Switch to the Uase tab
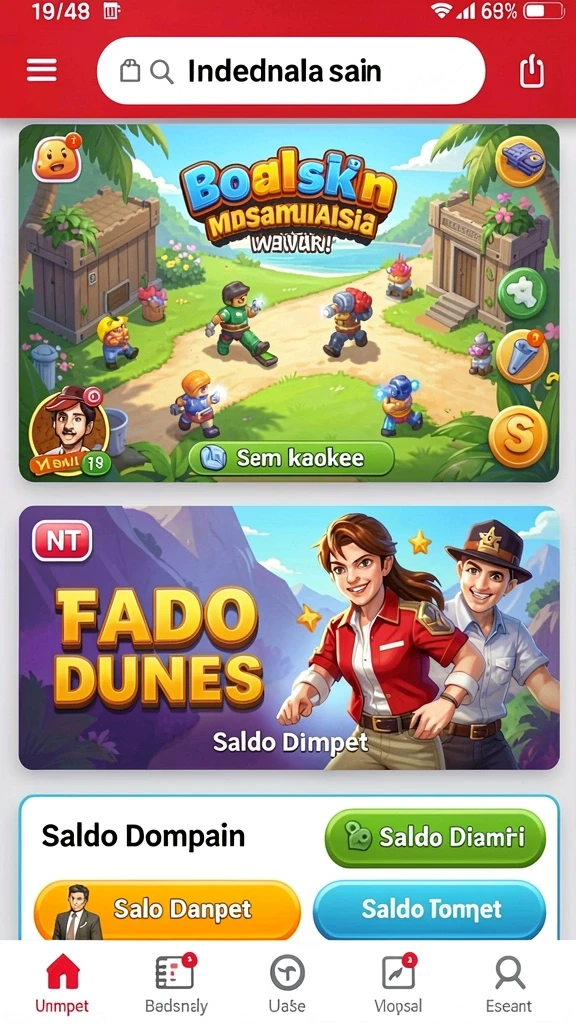This screenshot has height=1024, width=576. [x=287, y=982]
